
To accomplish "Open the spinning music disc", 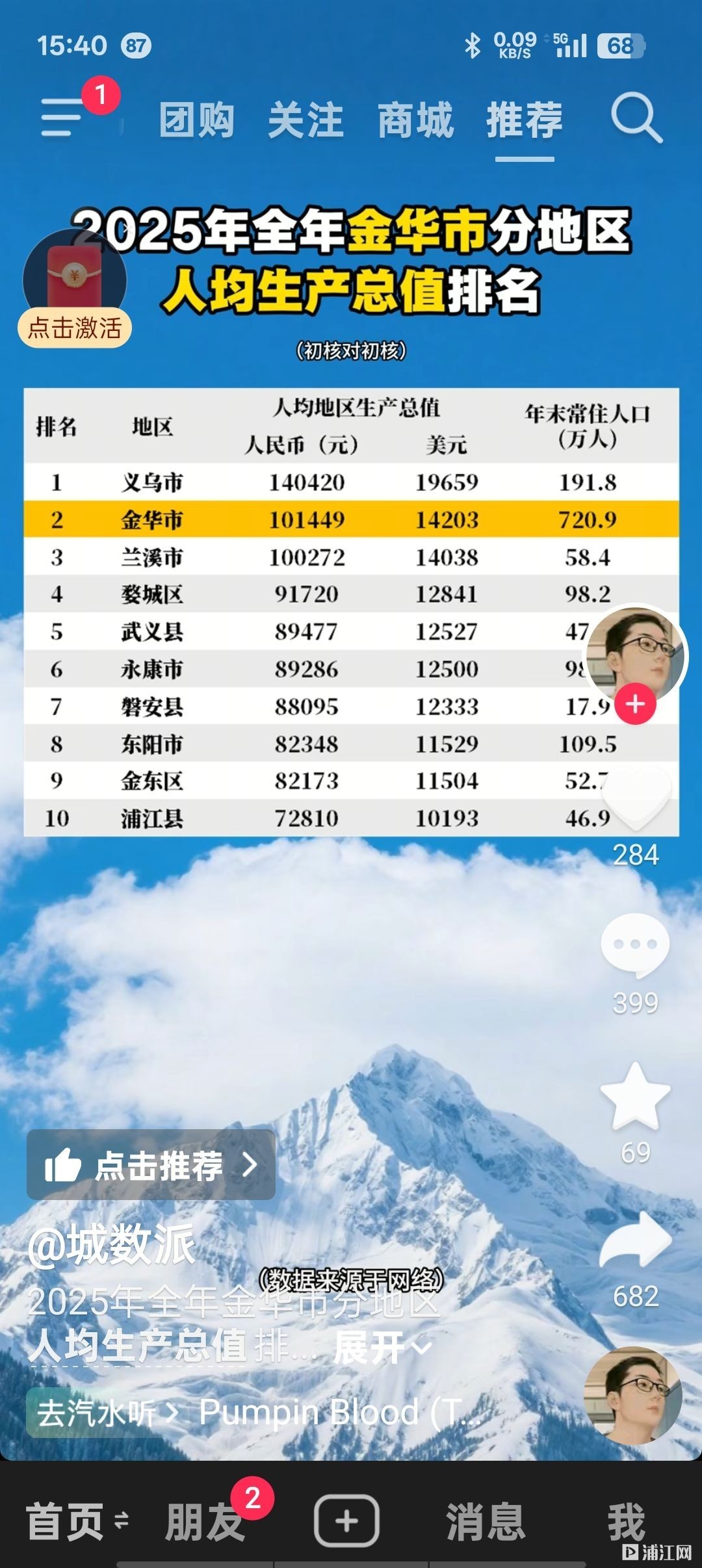I will click(x=633, y=1395).
